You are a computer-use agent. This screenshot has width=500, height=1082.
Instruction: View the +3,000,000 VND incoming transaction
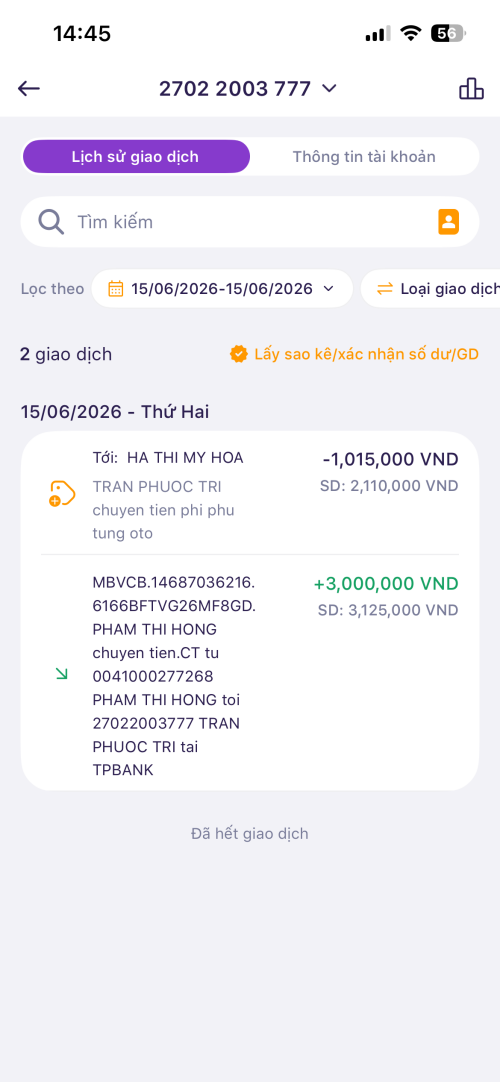pyautogui.click(x=250, y=672)
